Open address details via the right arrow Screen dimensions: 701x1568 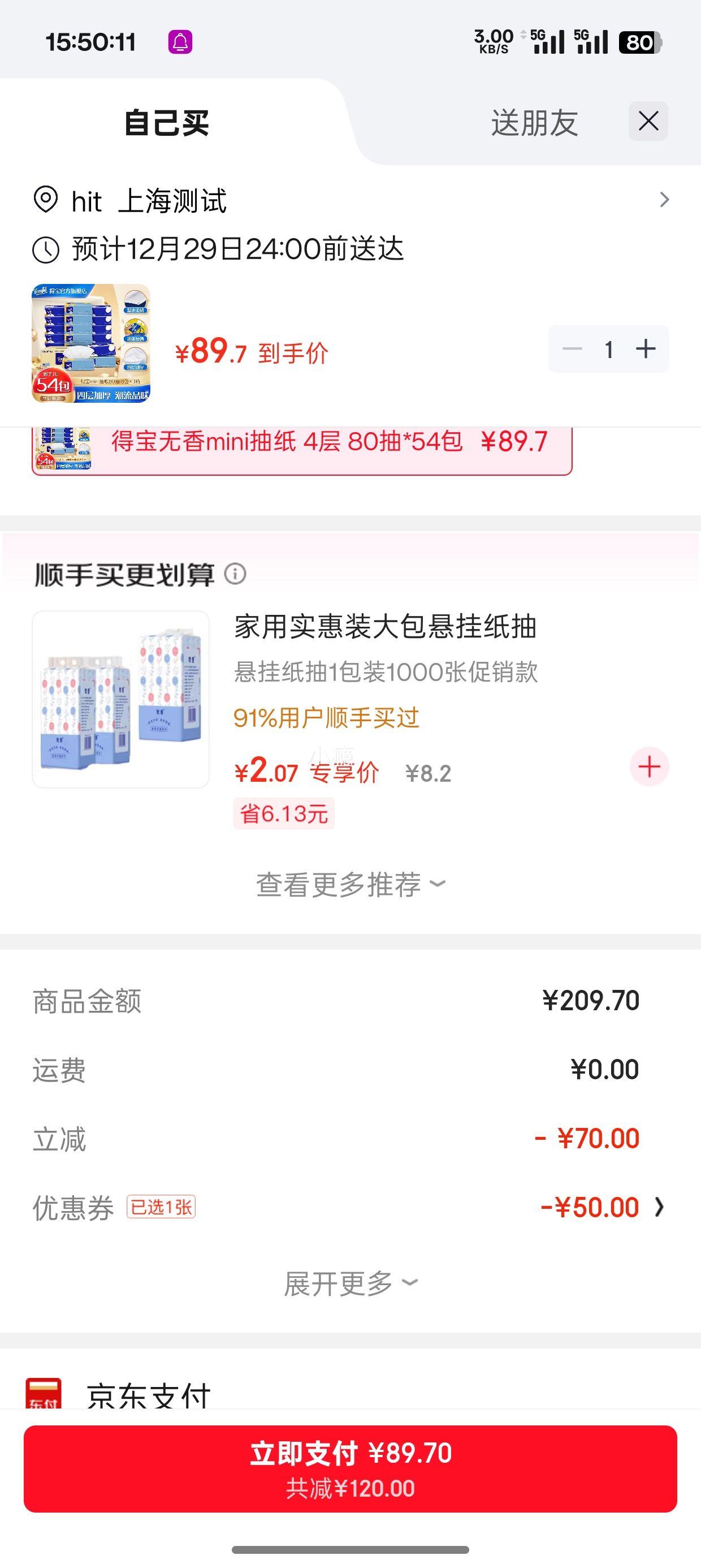(663, 199)
